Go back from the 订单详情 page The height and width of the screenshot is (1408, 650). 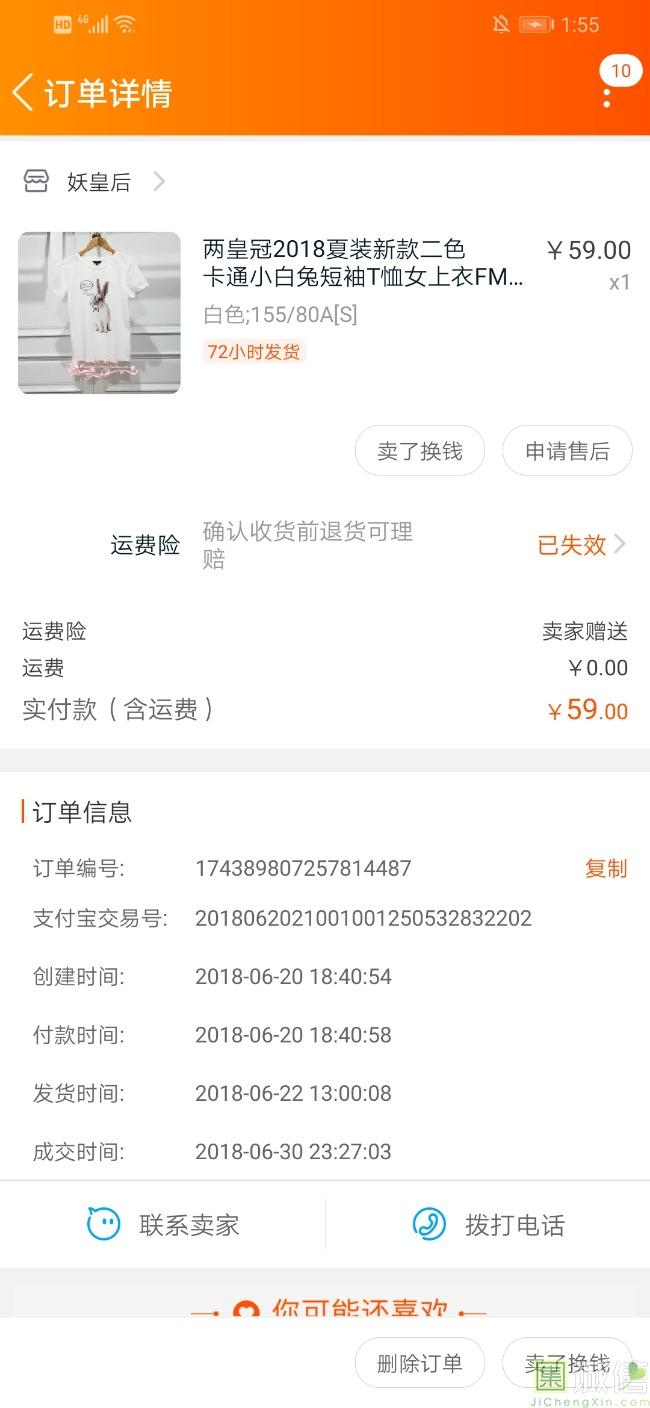(x=24, y=93)
